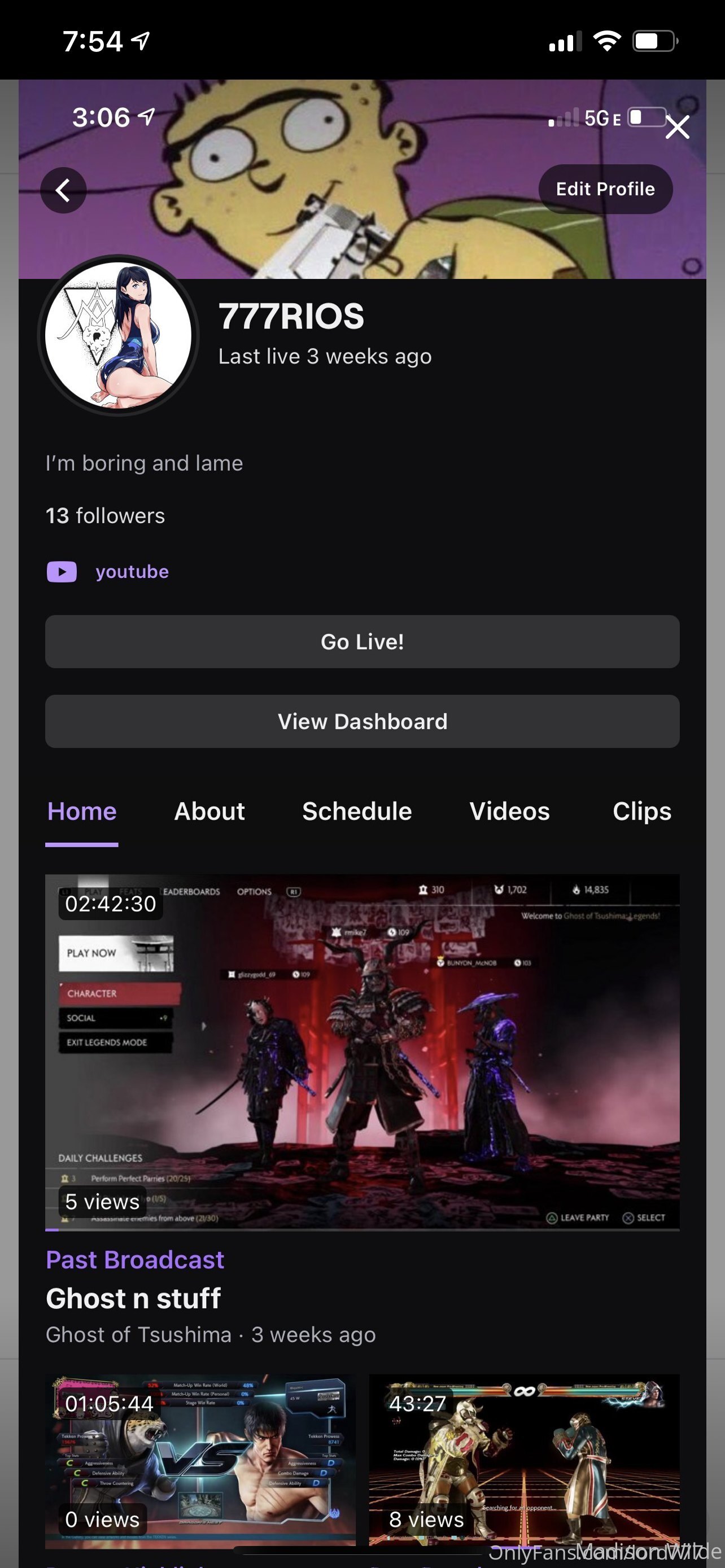Screen dimensions: 725x1568
Task: Open Edit Profile
Action: [x=605, y=189]
